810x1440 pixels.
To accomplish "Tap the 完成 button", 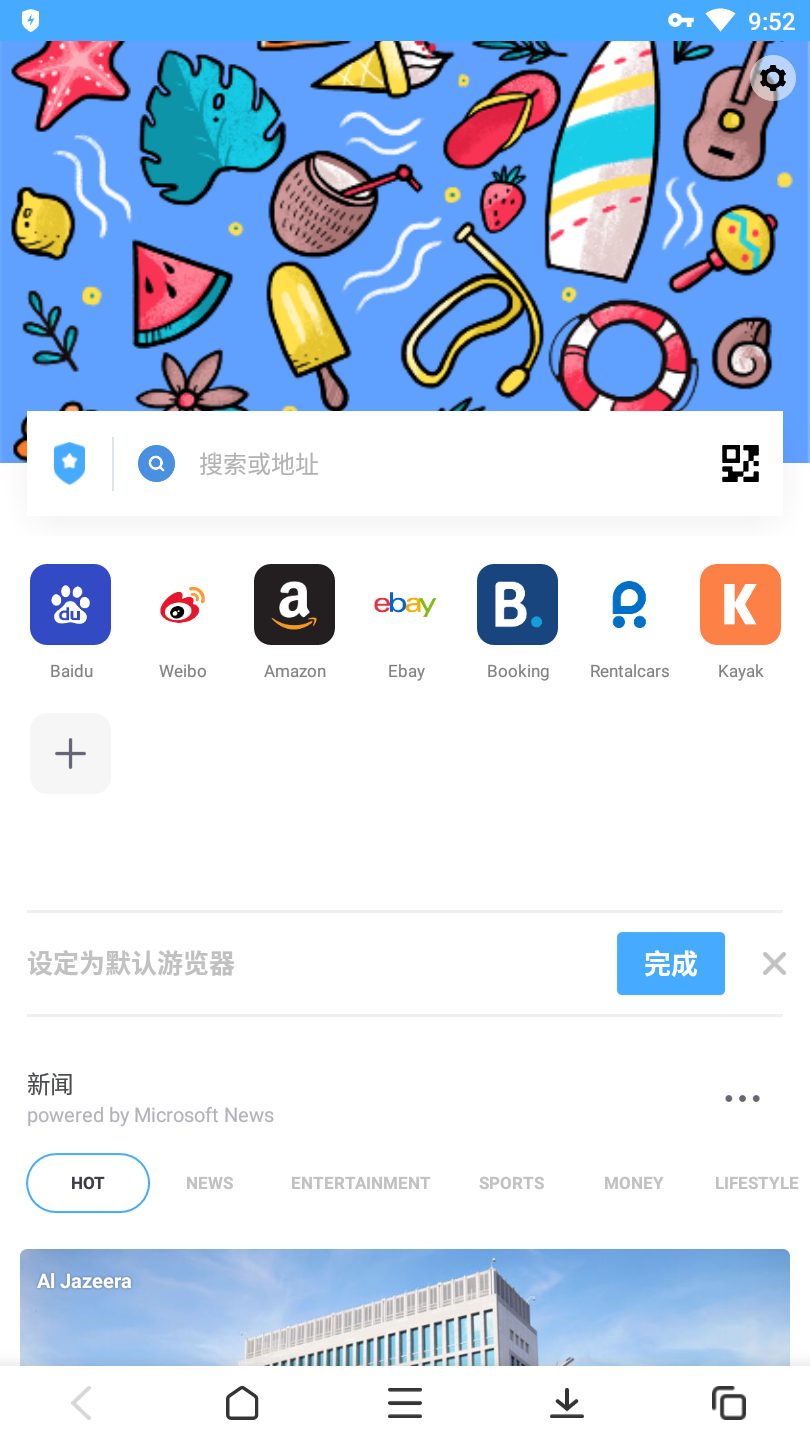I will (671, 963).
